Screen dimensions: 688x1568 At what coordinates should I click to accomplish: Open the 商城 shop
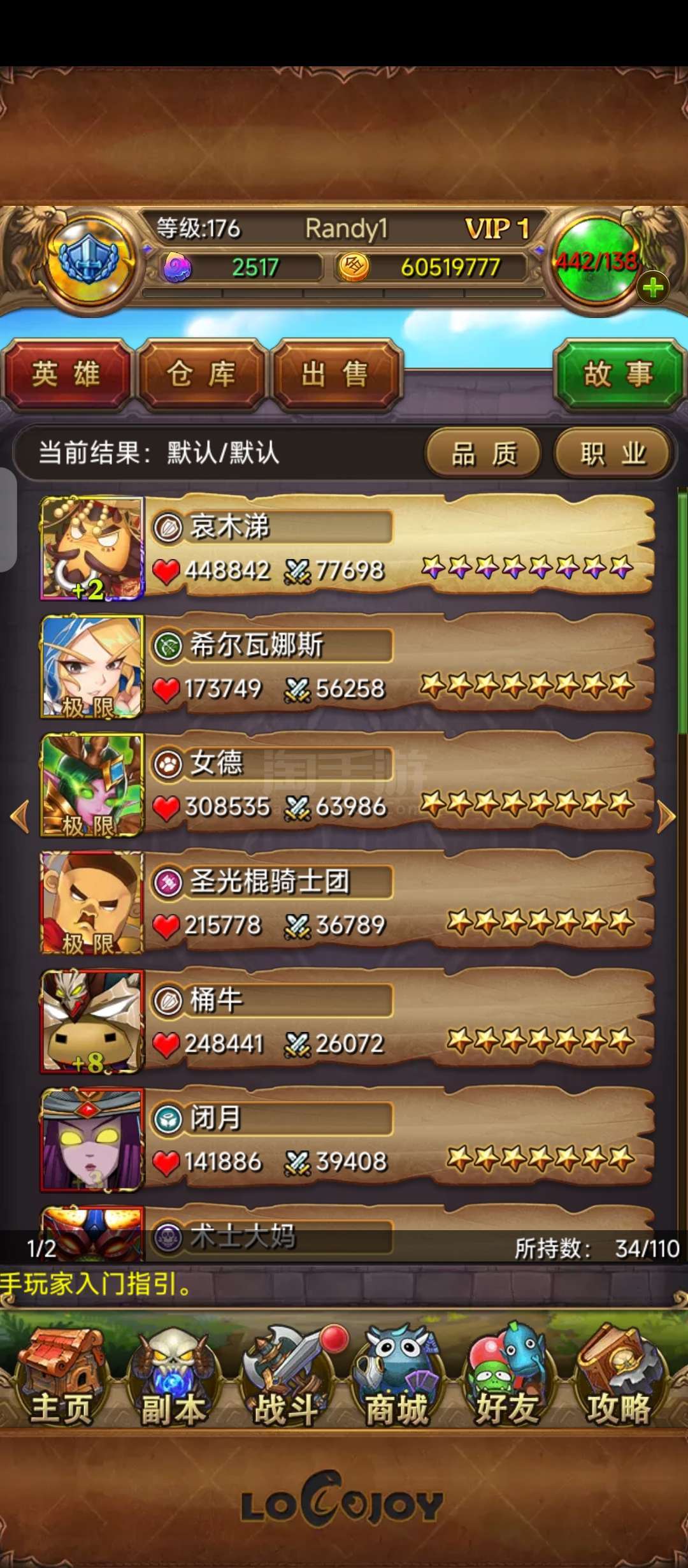pyautogui.click(x=396, y=1377)
